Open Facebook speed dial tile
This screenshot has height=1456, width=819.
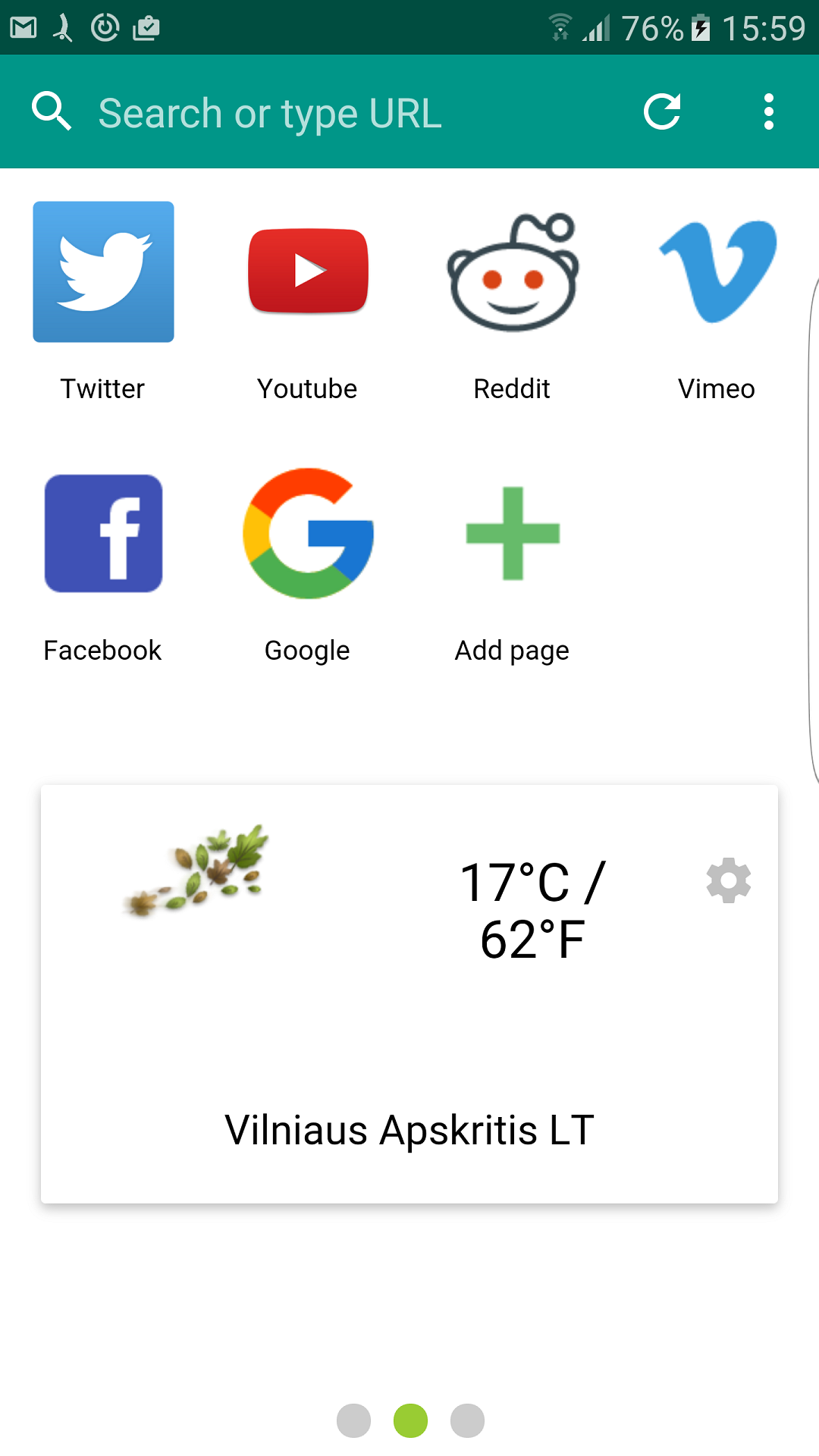click(102, 532)
